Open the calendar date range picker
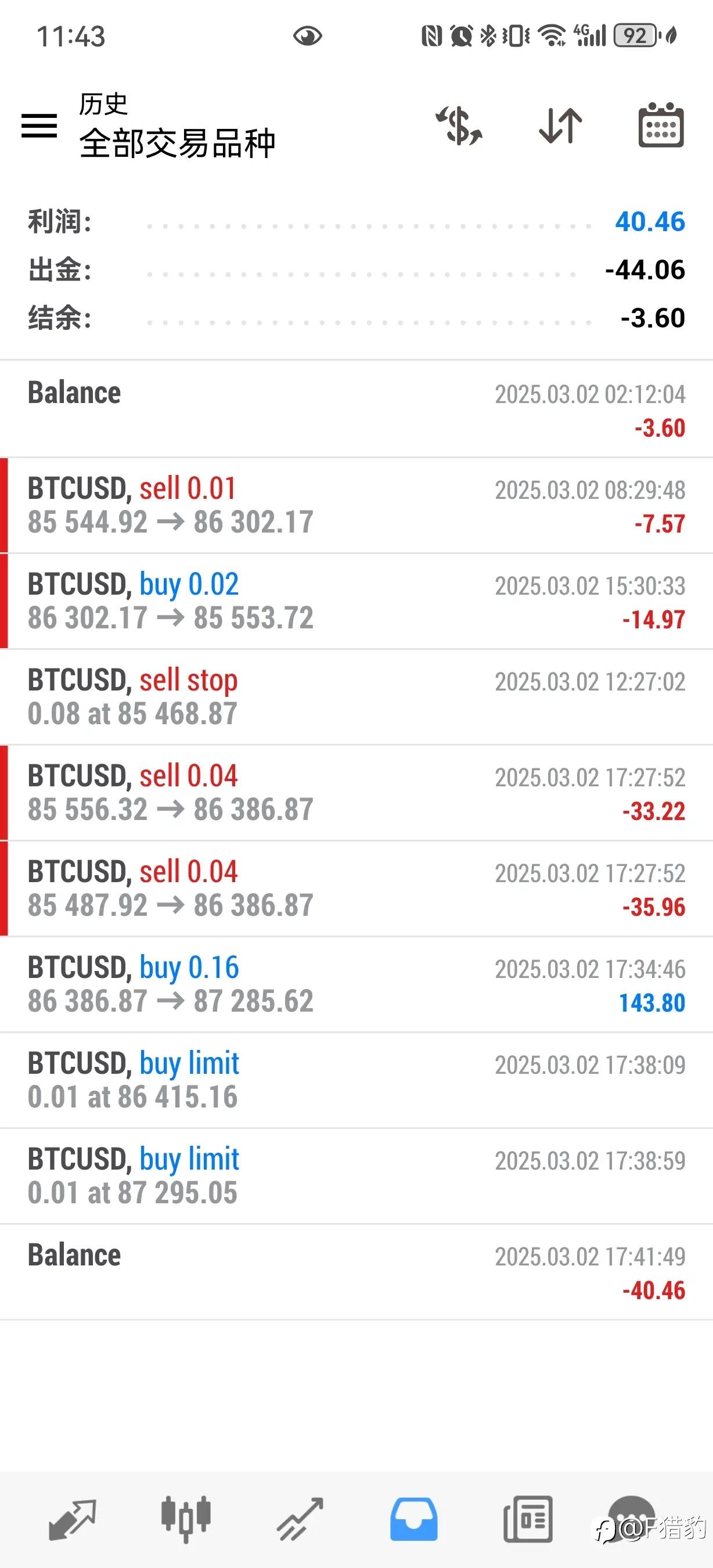Screen dimensions: 713x1568 661,125
